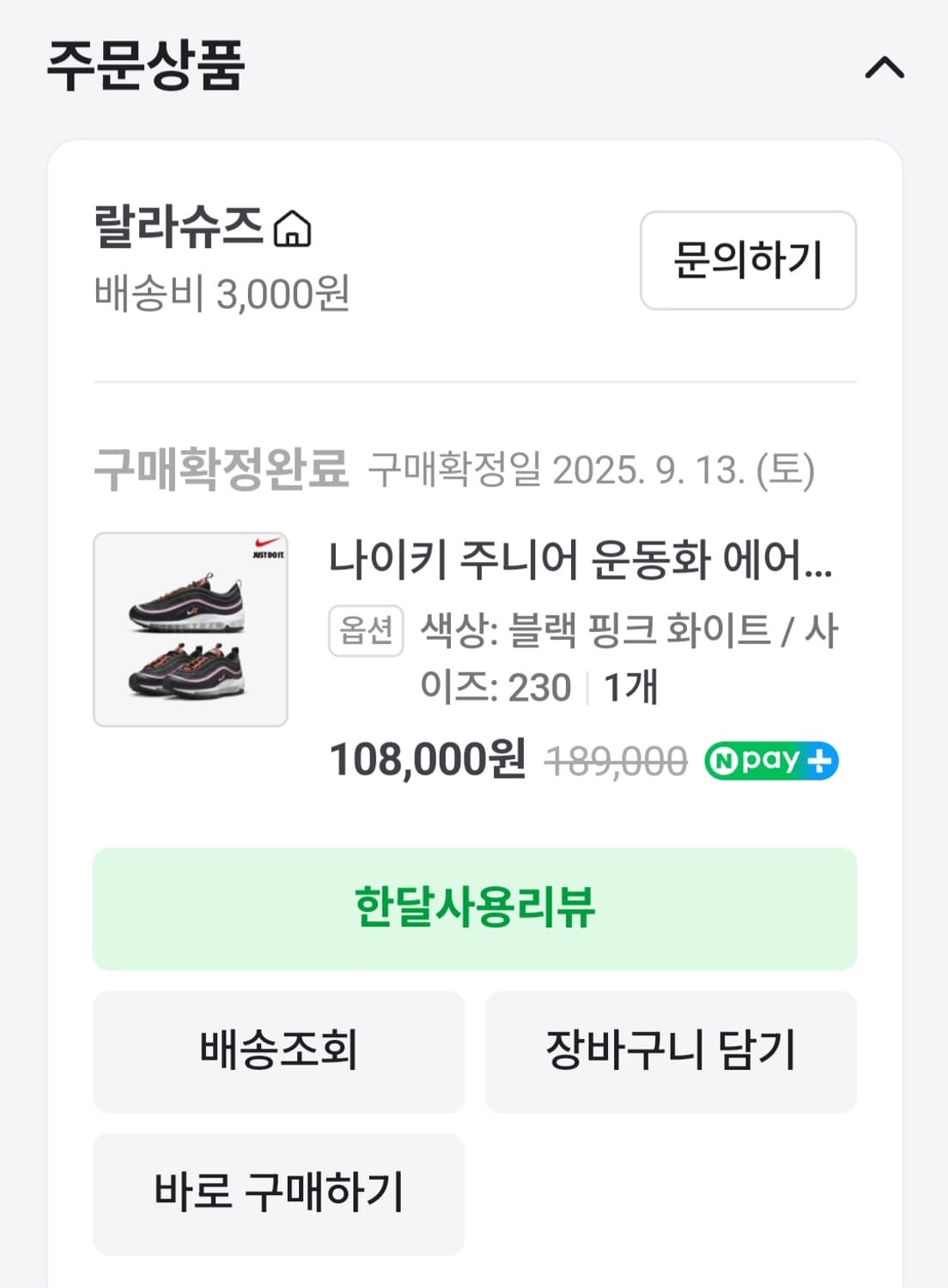This screenshot has height=1288, width=948.
Task: Open the 한달사용리뷰 review button
Action: tap(474, 908)
